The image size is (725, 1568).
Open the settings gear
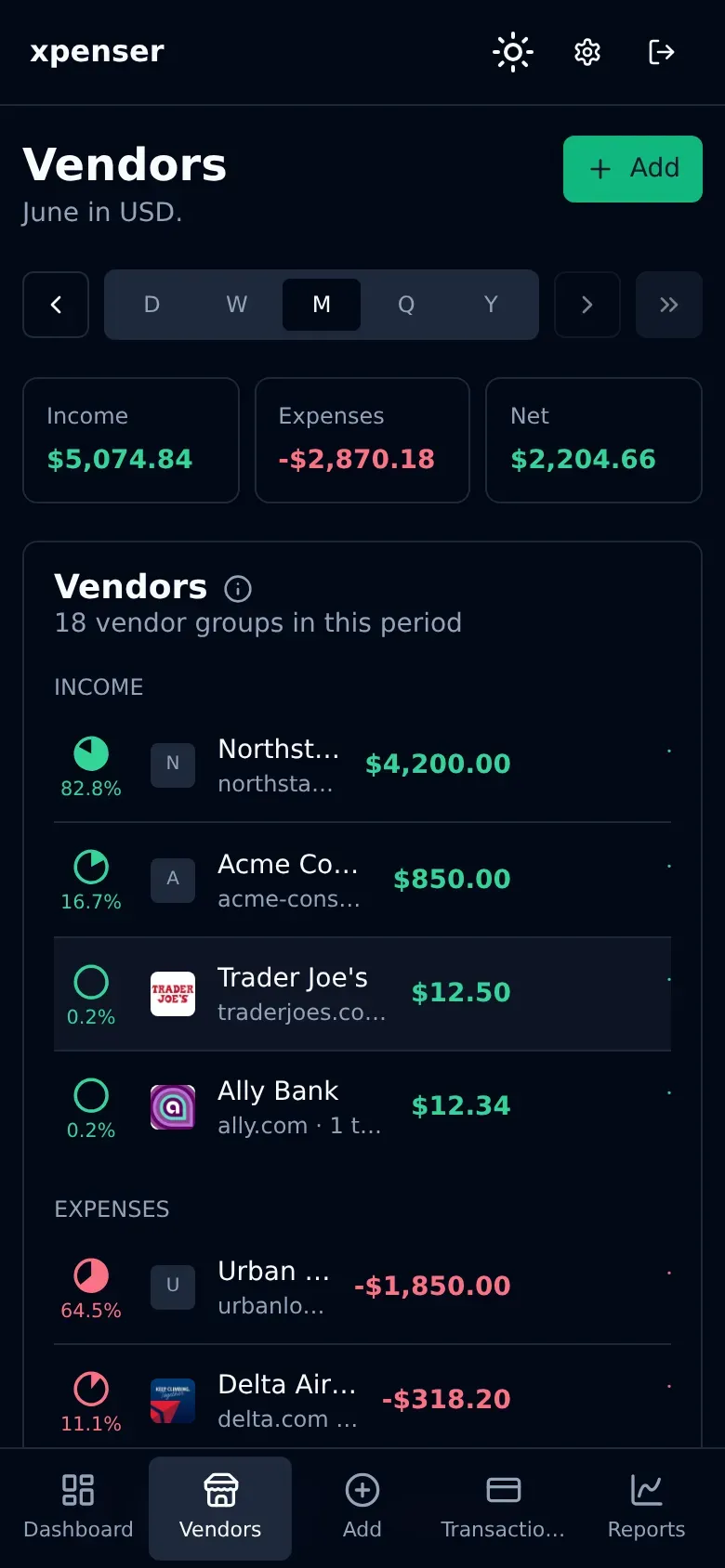[x=587, y=52]
